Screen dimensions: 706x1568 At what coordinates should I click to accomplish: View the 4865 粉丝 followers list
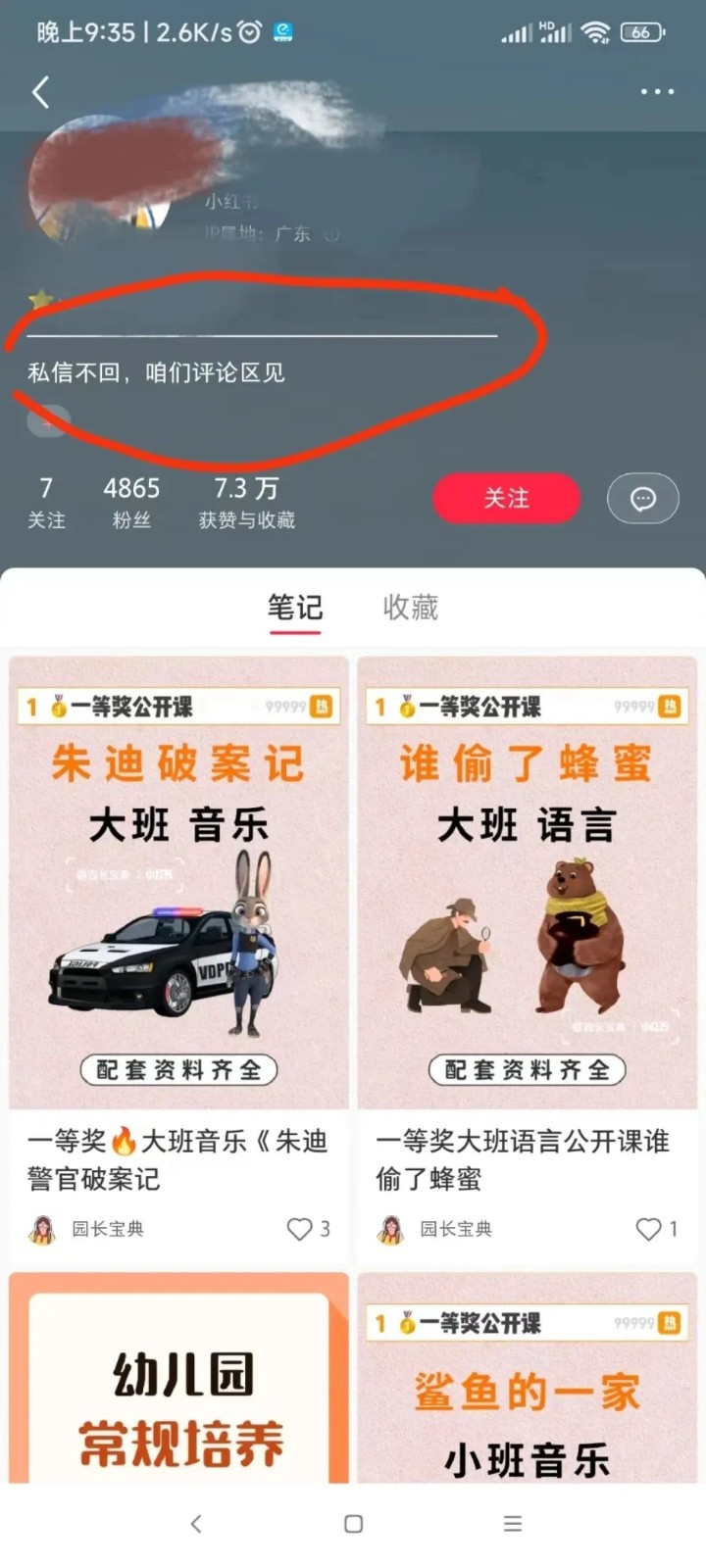[x=131, y=501]
